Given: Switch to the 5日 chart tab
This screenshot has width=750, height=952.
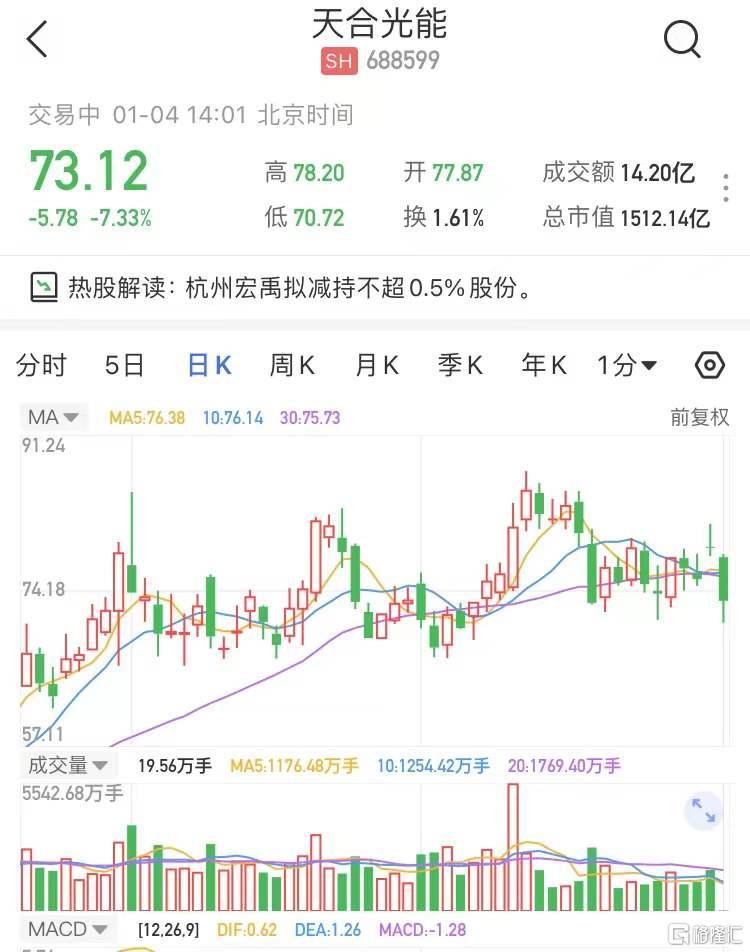Looking at the screenshot, I should click(x=125, y=366).
